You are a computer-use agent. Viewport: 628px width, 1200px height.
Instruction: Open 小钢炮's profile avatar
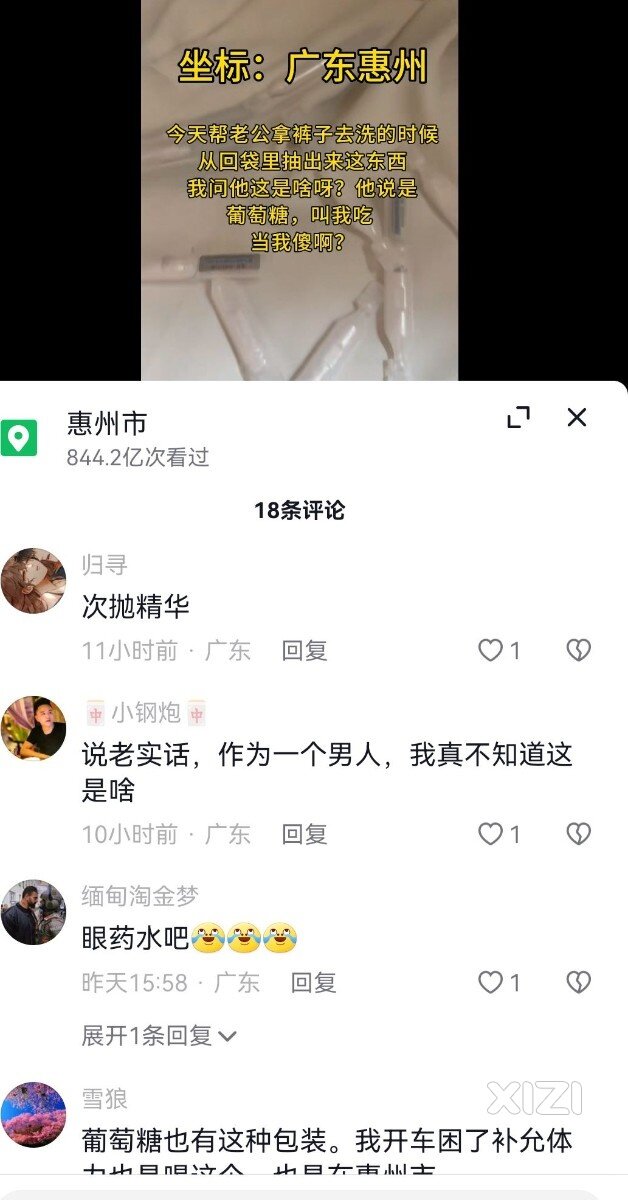[x=33, y=728]
